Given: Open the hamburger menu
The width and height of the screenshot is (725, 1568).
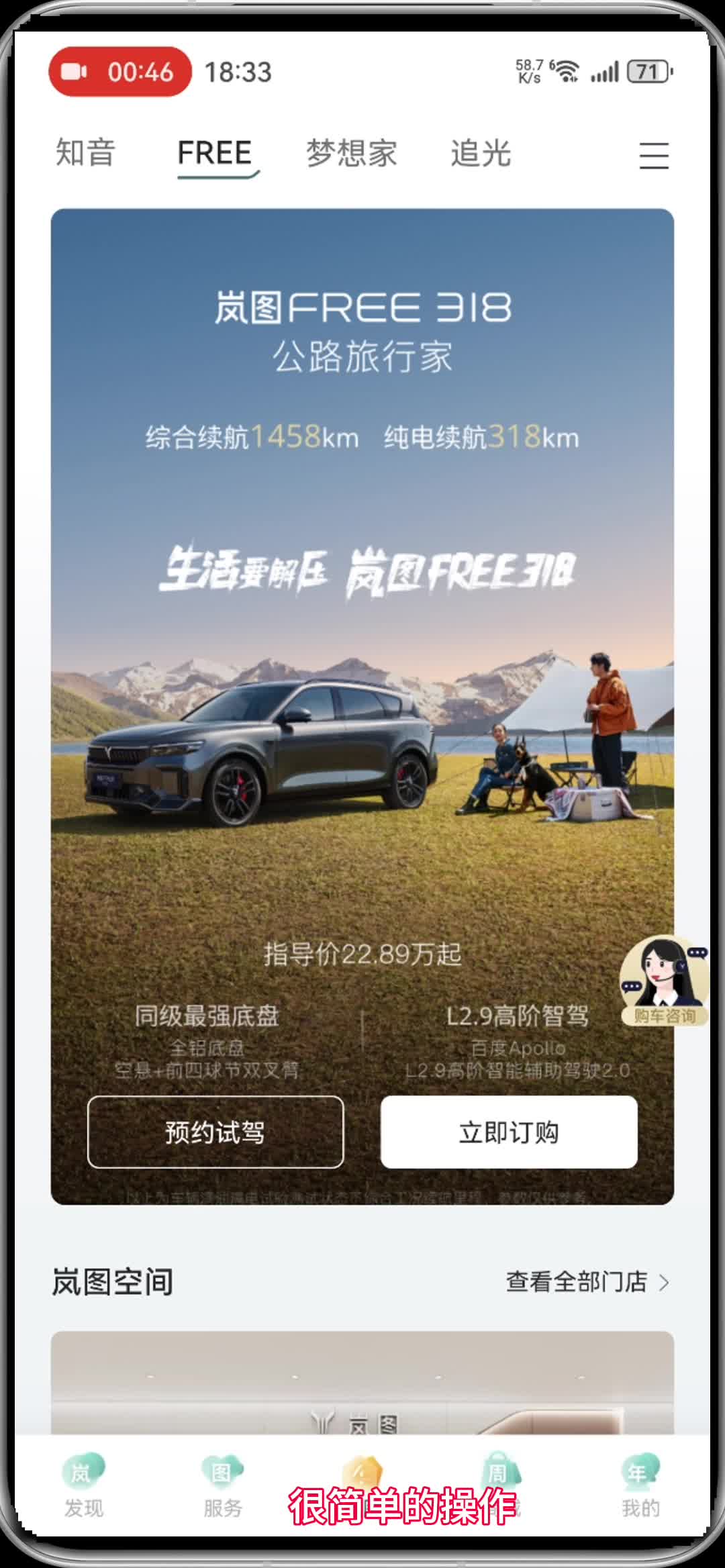Looking at the screenshot, I should click(x=653, y=156).
